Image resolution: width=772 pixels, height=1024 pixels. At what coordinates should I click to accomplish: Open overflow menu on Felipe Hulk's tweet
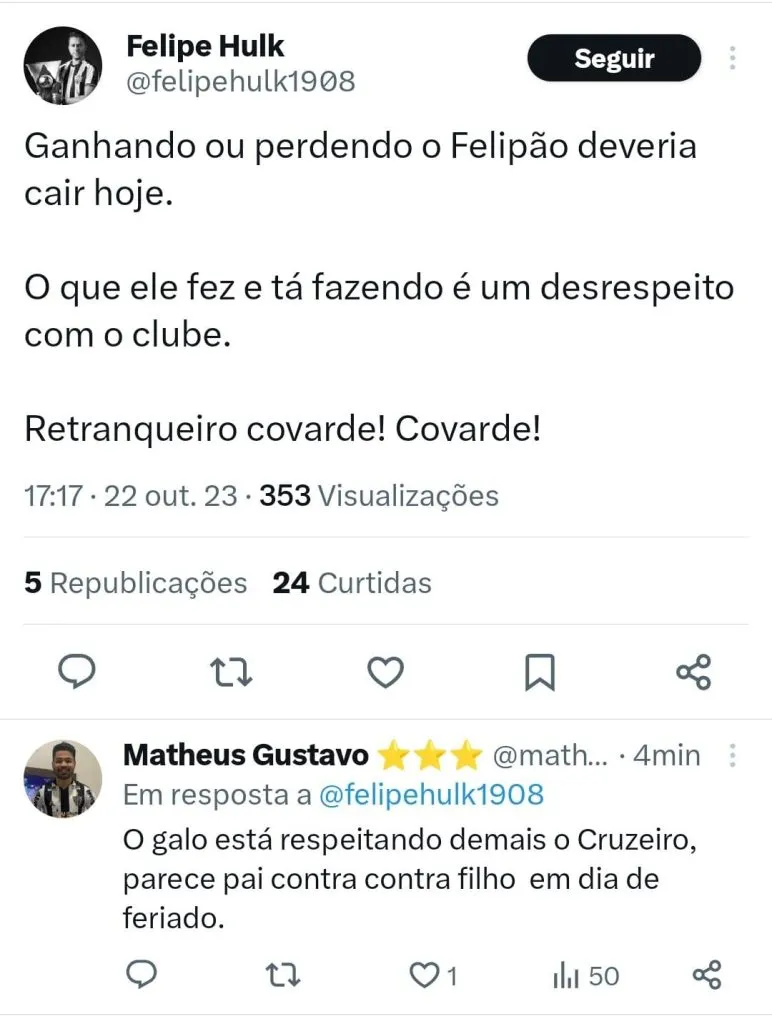[733, 56]
